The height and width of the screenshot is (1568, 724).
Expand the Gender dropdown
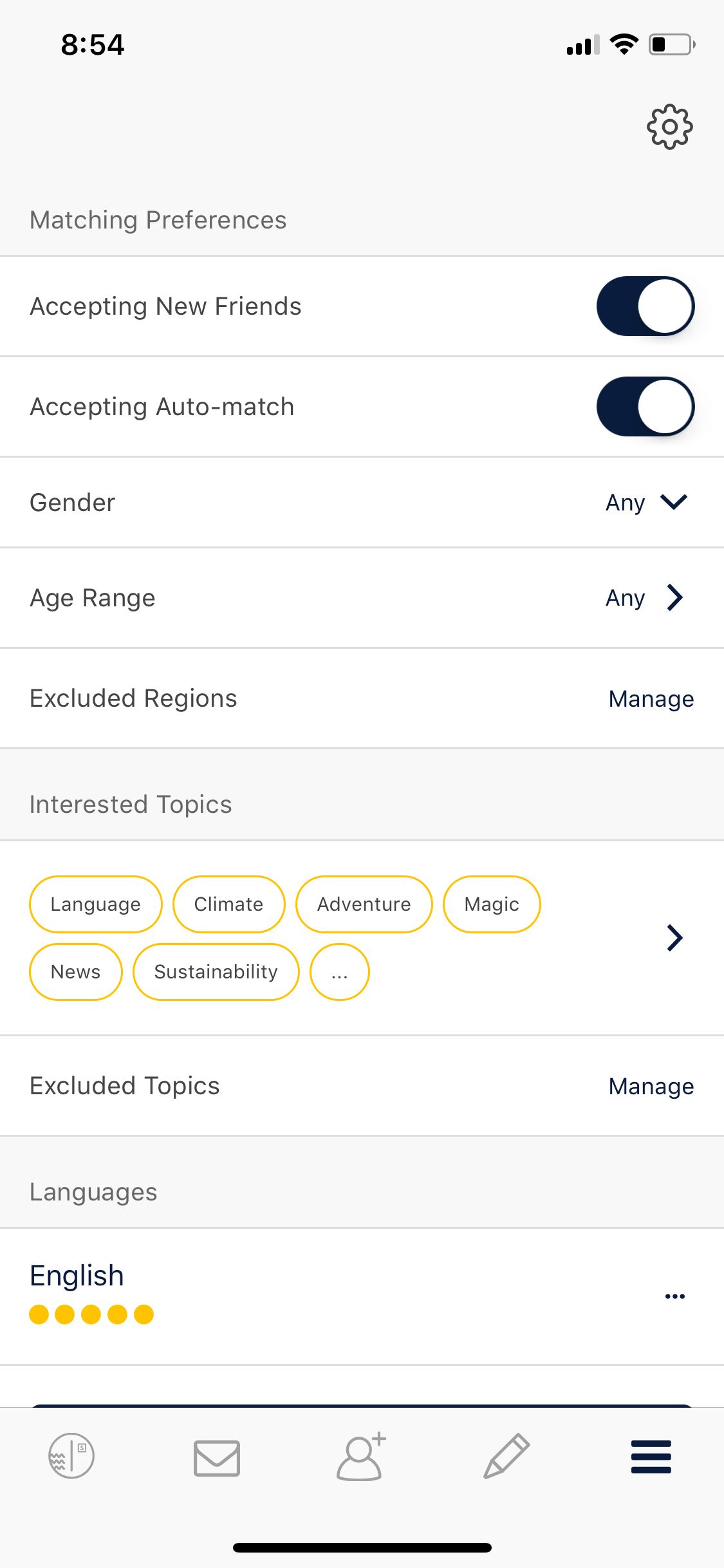[647, 502]
